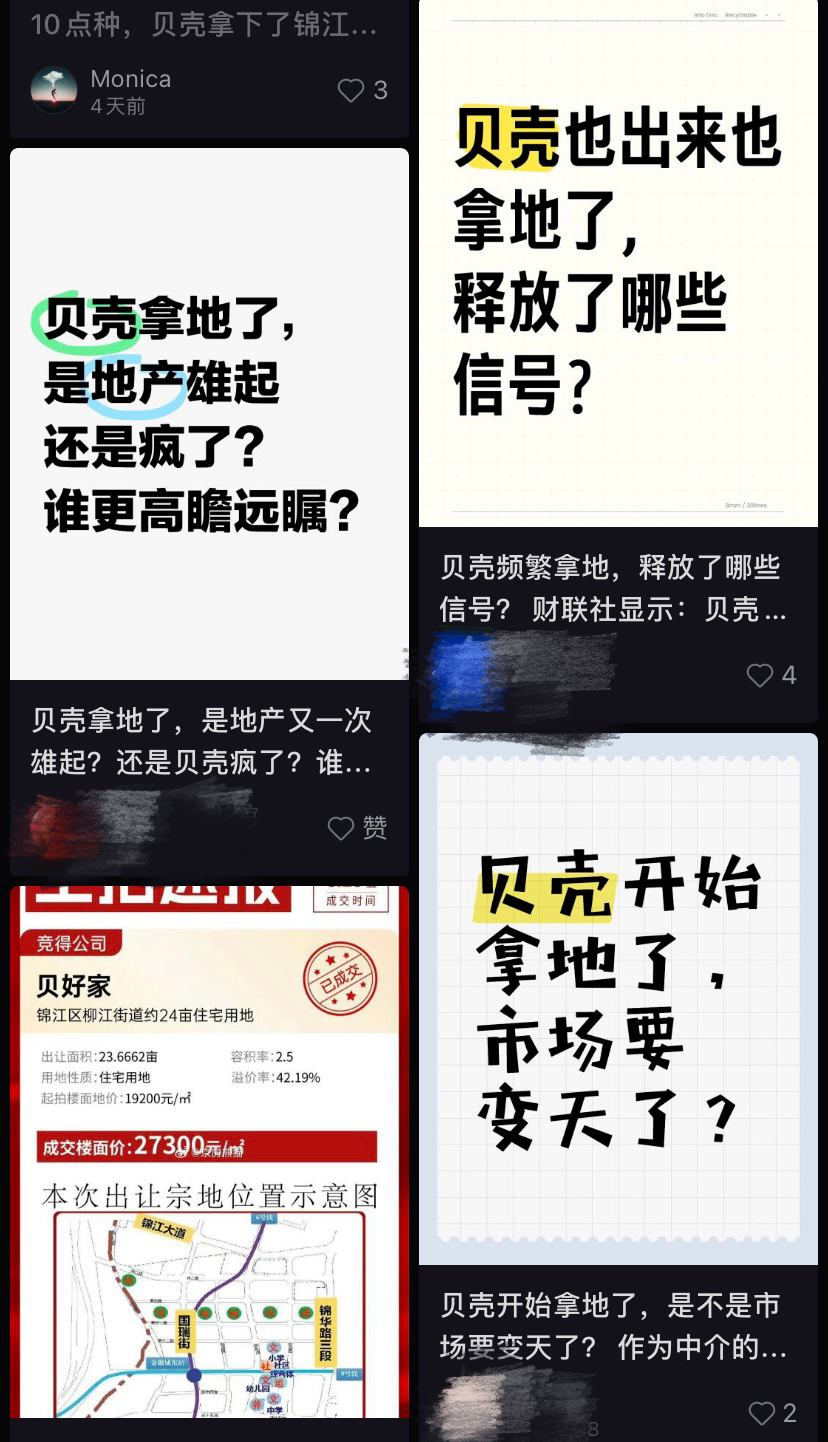Open the post 贝壳拿地了,是地产雄起

(x=210, y=414)
